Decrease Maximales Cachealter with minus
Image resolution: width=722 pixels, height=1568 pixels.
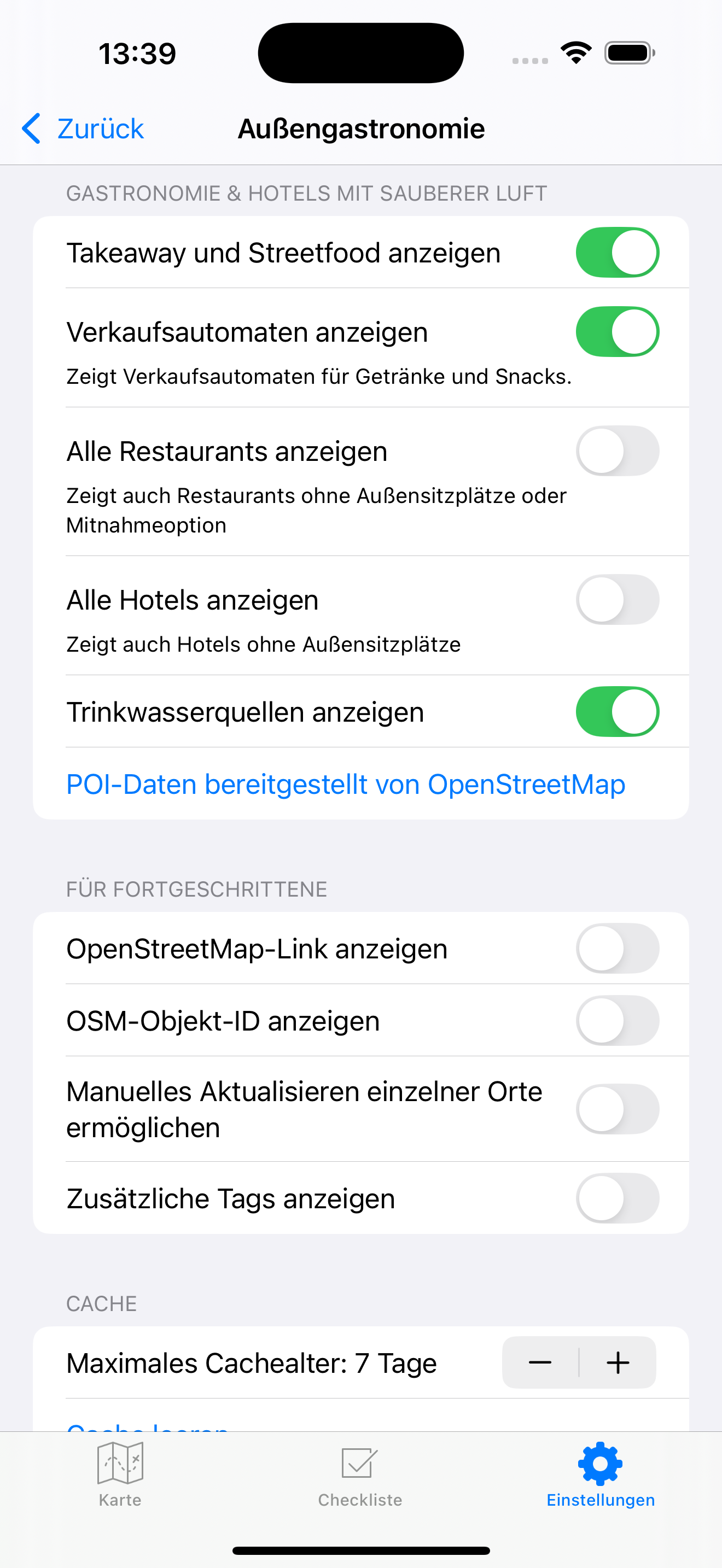[540, 1362]
